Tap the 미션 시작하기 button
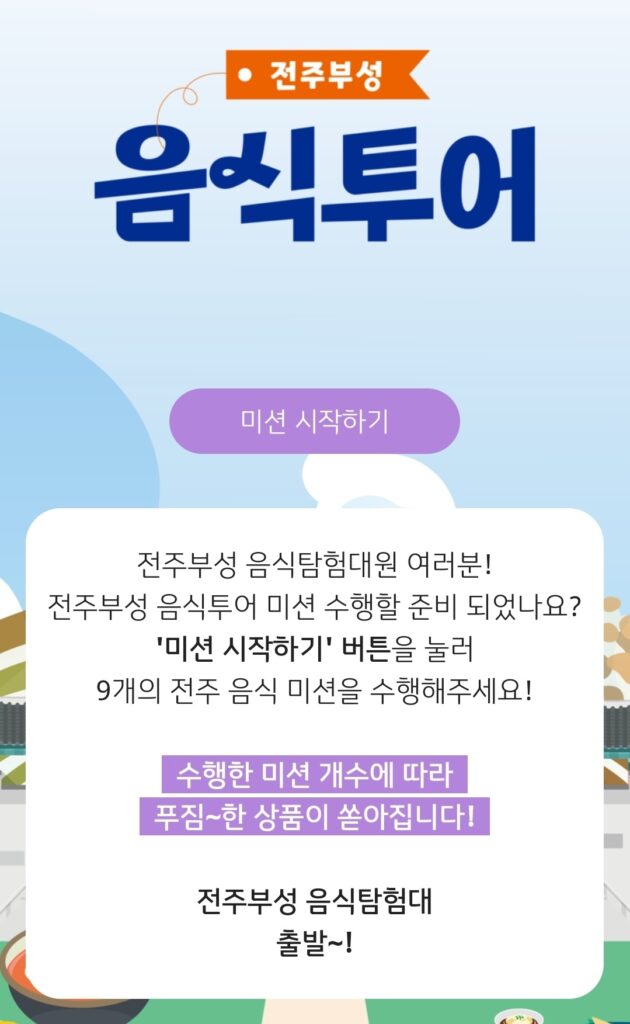 (314, 421)
